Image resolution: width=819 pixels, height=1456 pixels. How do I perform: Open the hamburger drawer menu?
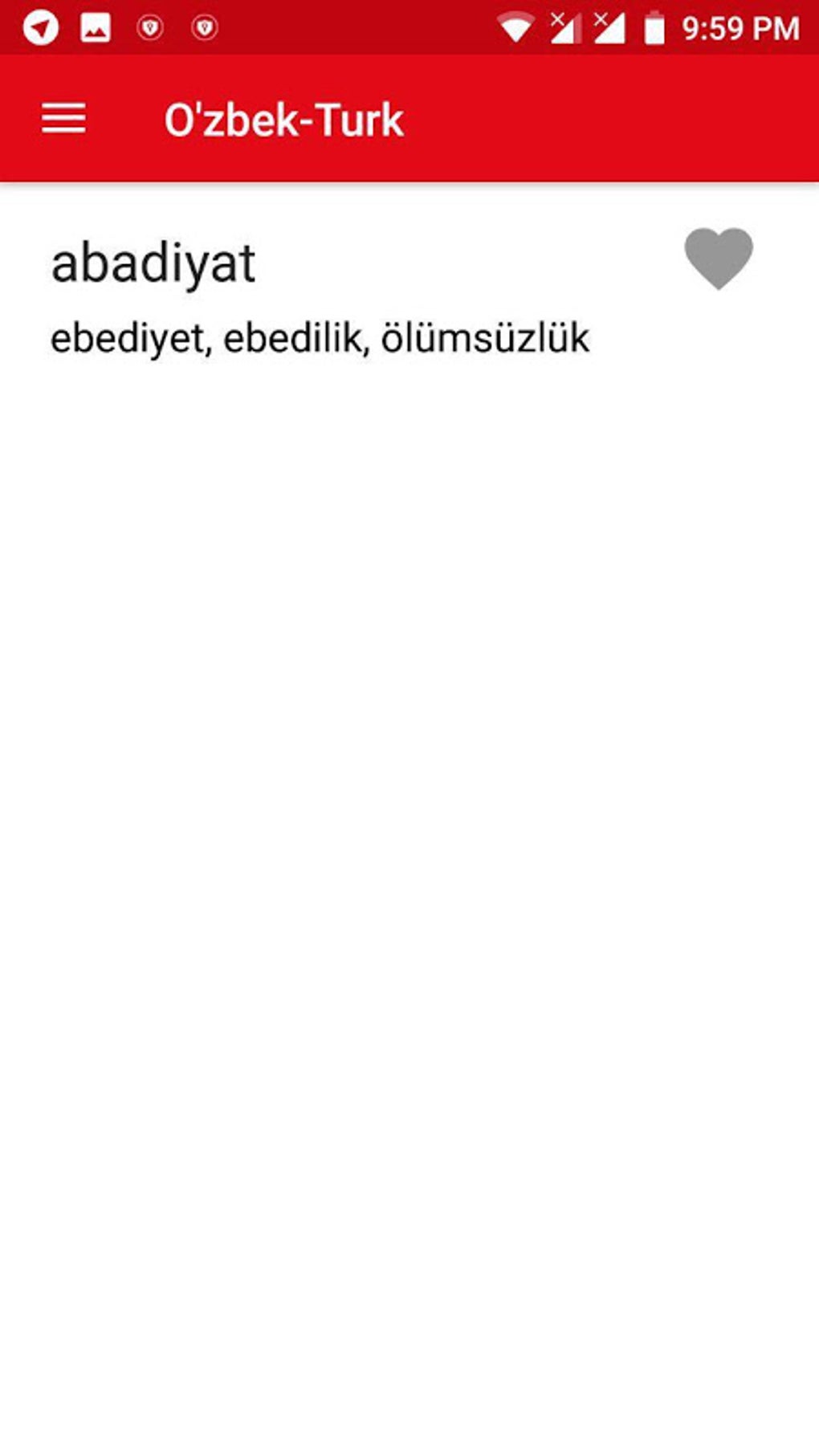pos(63,119)
